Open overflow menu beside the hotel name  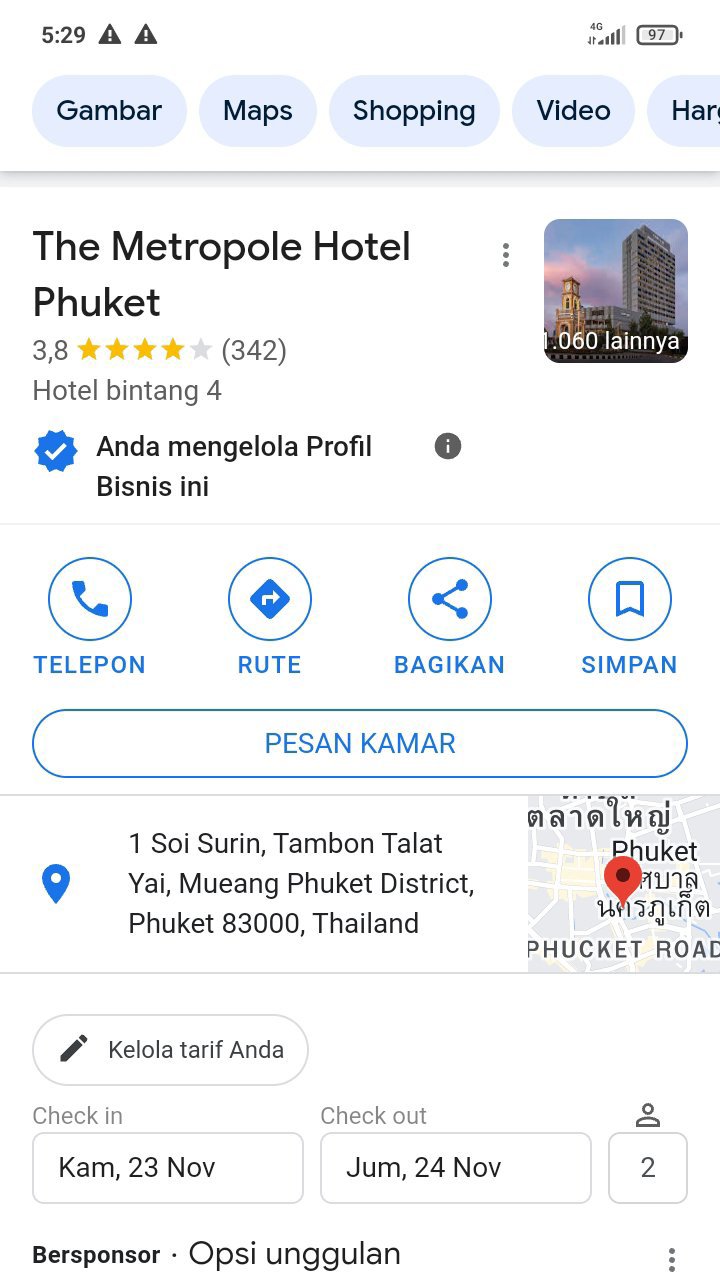pos(506,255)
